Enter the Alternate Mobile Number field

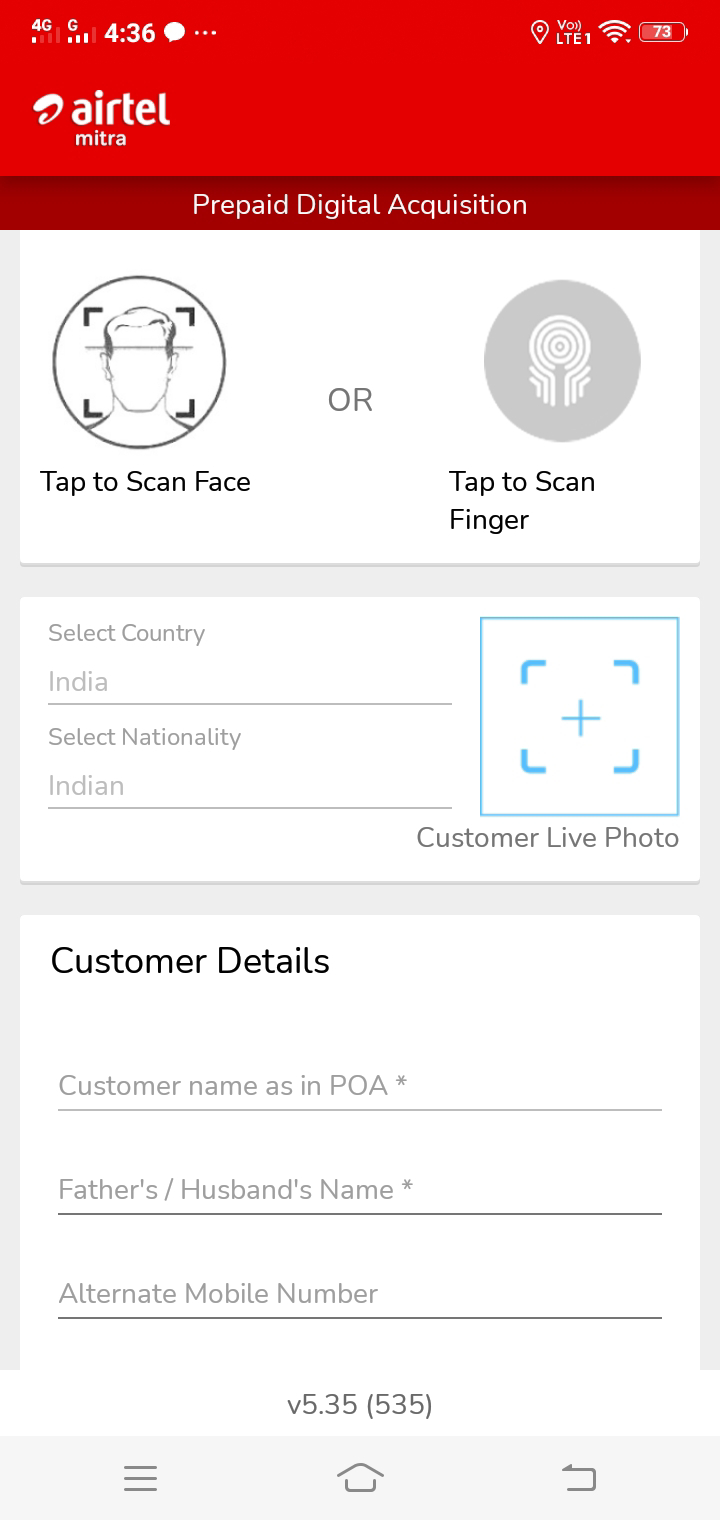pyautogui.click(x=360, y=1294)
